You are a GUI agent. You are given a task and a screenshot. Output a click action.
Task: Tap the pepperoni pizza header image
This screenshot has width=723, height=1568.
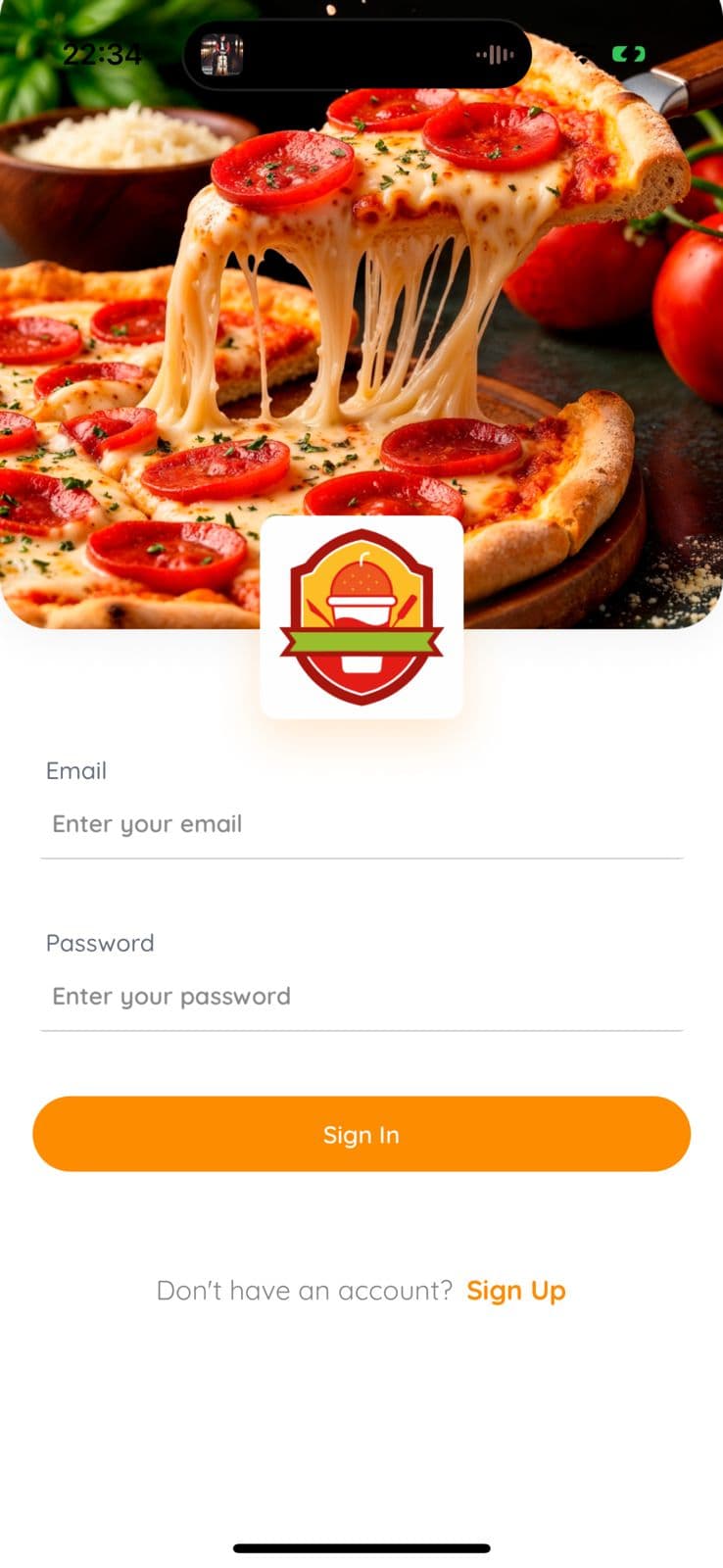361,294
